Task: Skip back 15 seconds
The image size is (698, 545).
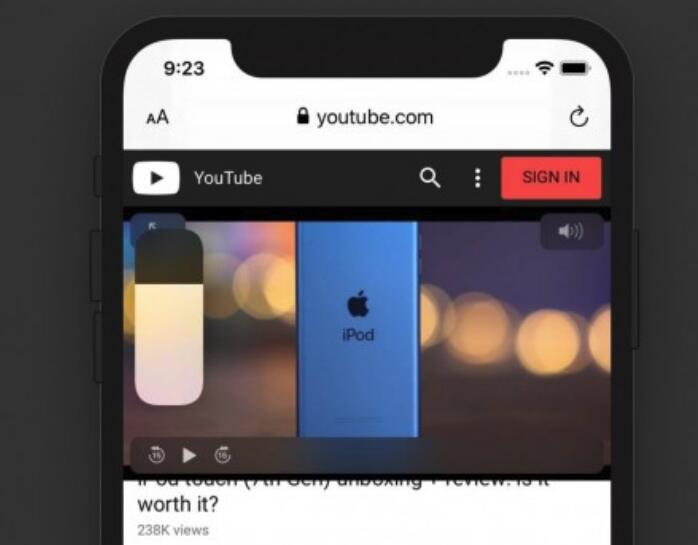Action: 157,456
